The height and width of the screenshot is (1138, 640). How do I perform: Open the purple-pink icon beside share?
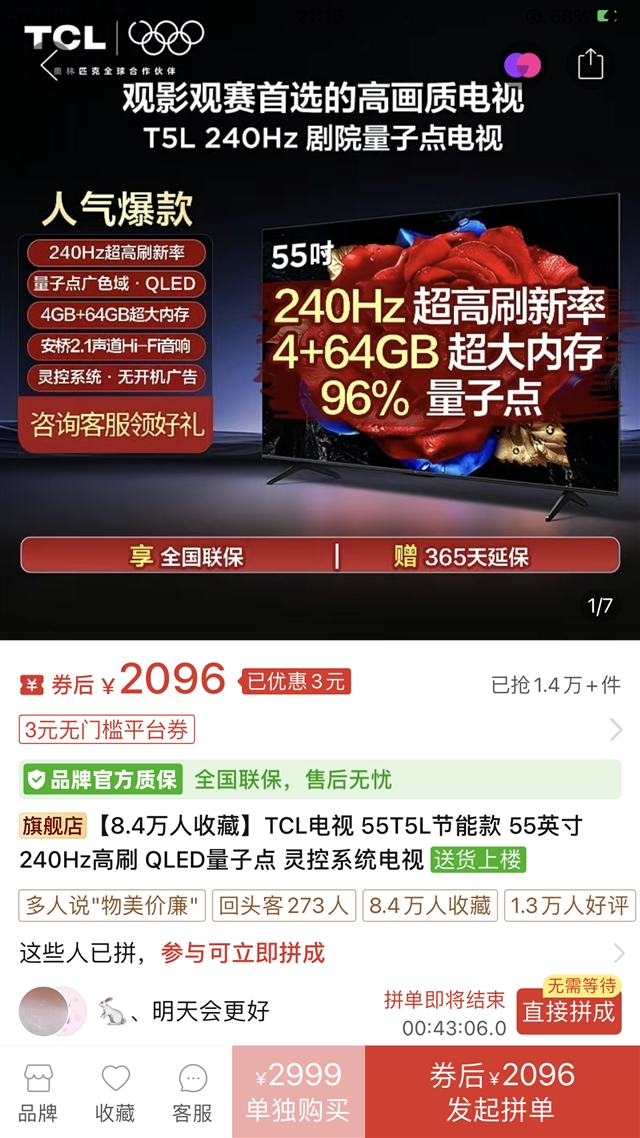(x=522, y=65)
